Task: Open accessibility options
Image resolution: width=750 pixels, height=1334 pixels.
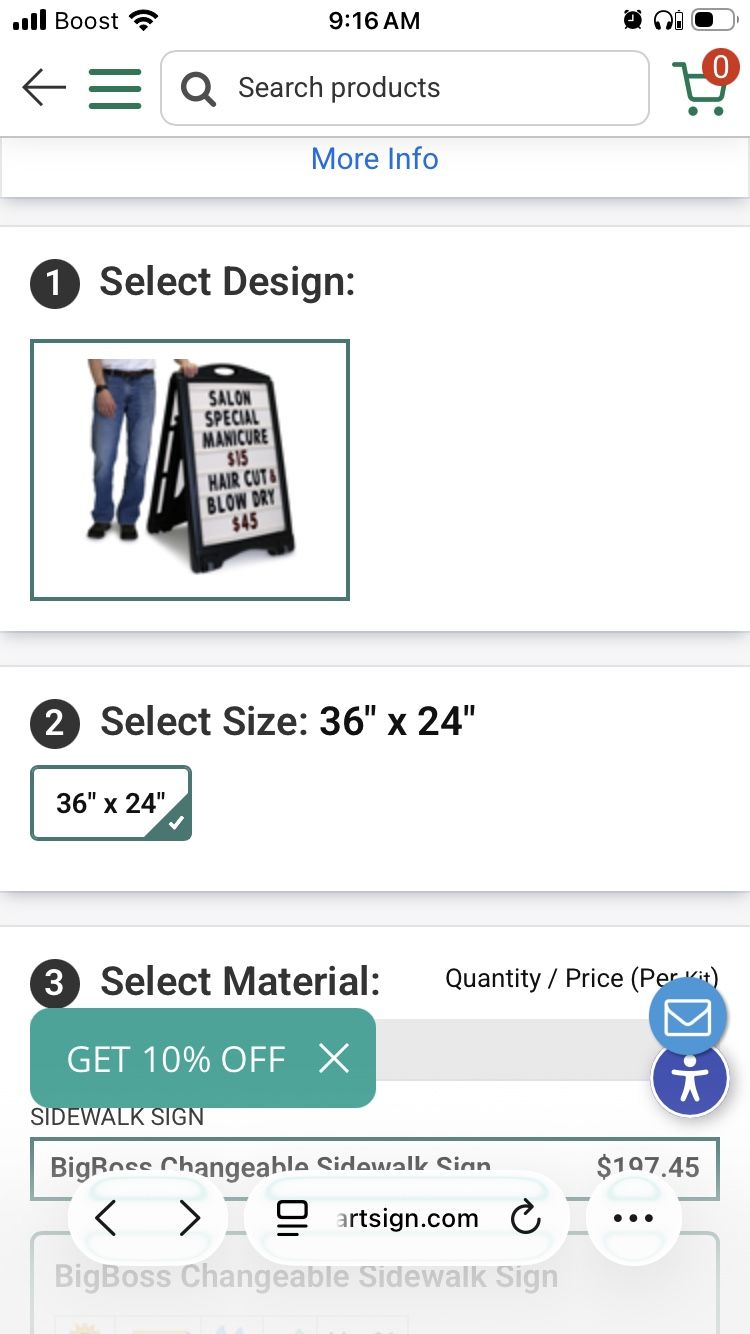Action: (689, 1080)
